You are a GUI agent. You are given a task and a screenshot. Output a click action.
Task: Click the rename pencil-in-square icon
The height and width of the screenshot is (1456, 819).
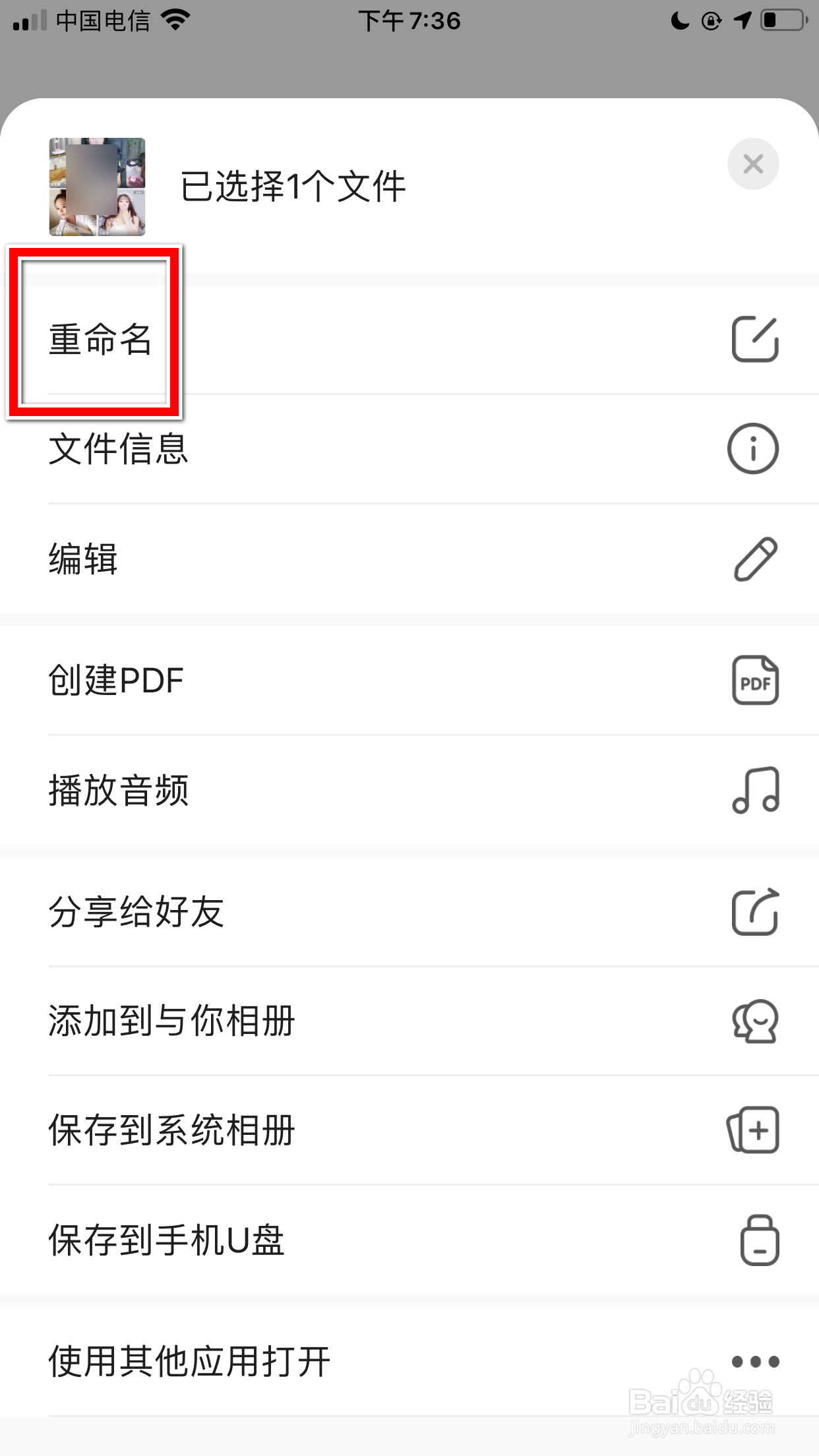(x=754, y=340)
